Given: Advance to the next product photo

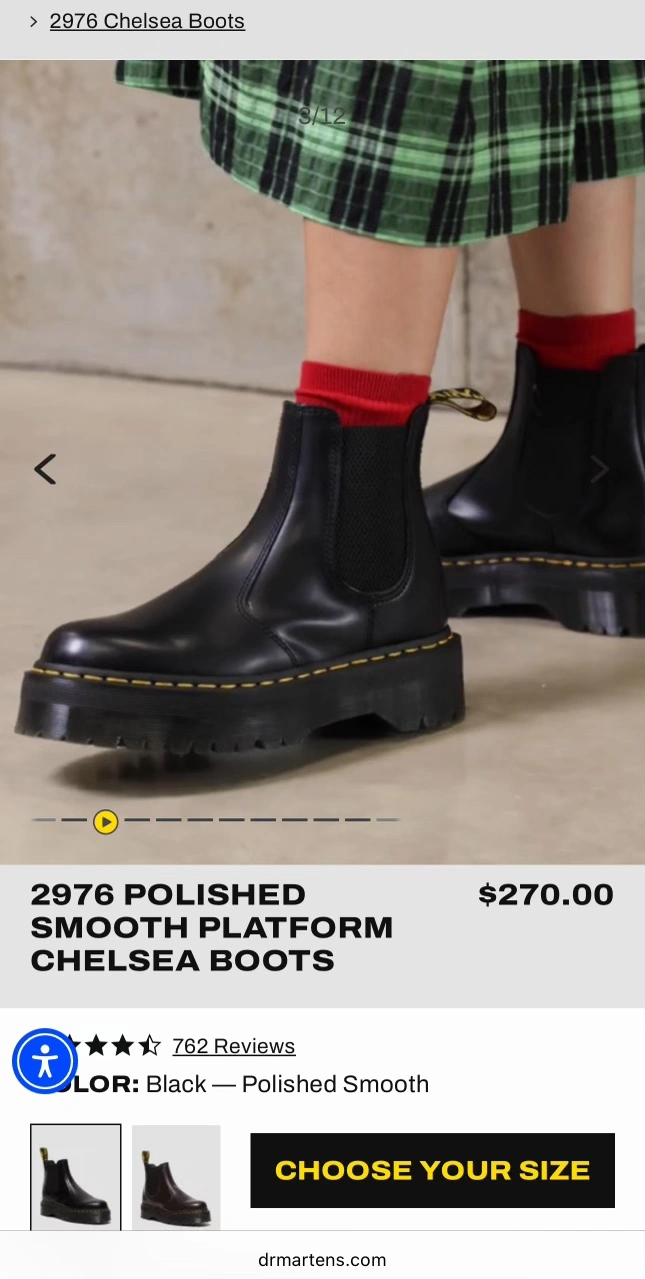Looking at the screenshot, I should coord(600,469).
